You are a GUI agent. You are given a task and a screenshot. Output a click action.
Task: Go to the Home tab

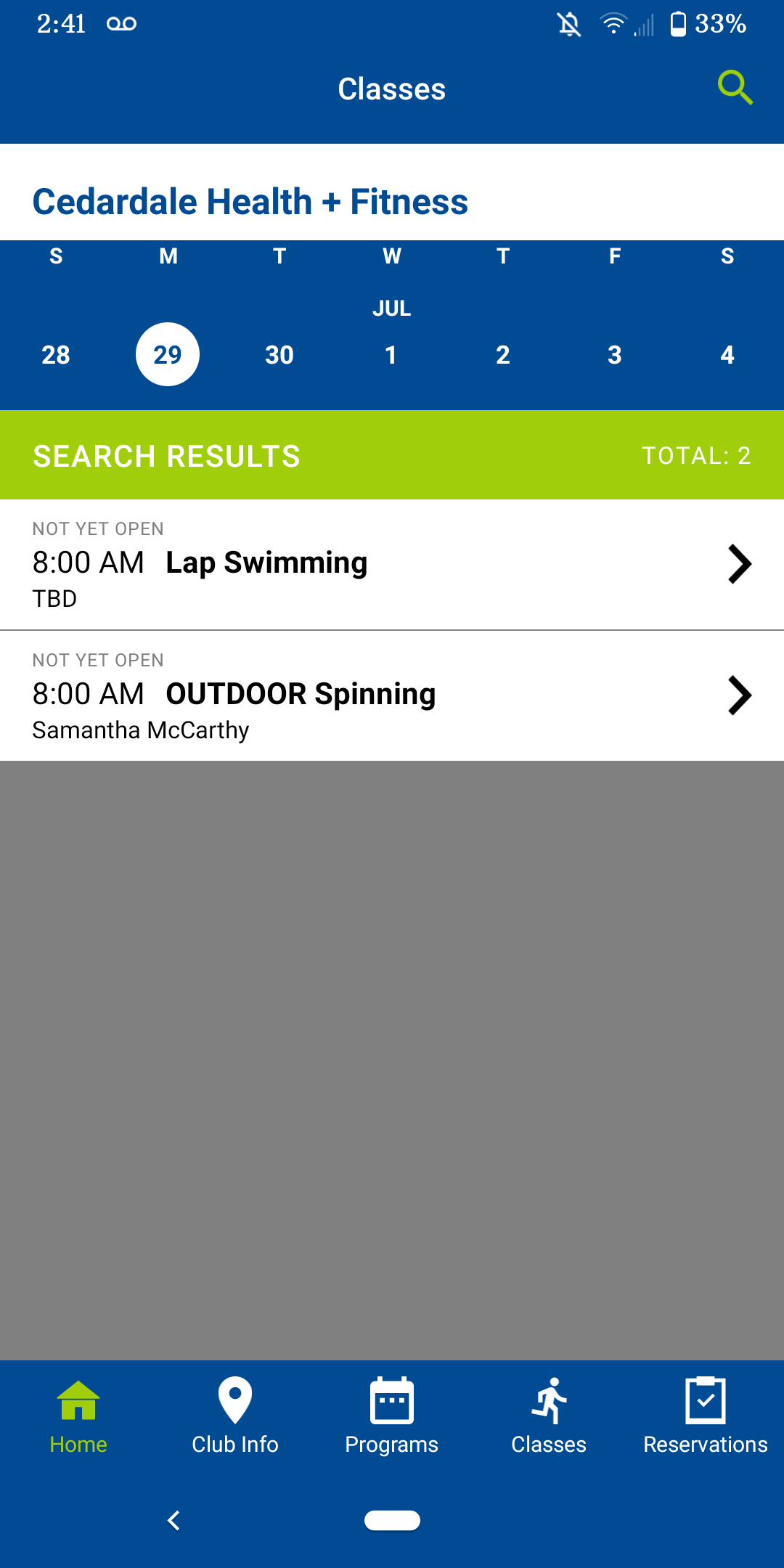click(78, 1416)
